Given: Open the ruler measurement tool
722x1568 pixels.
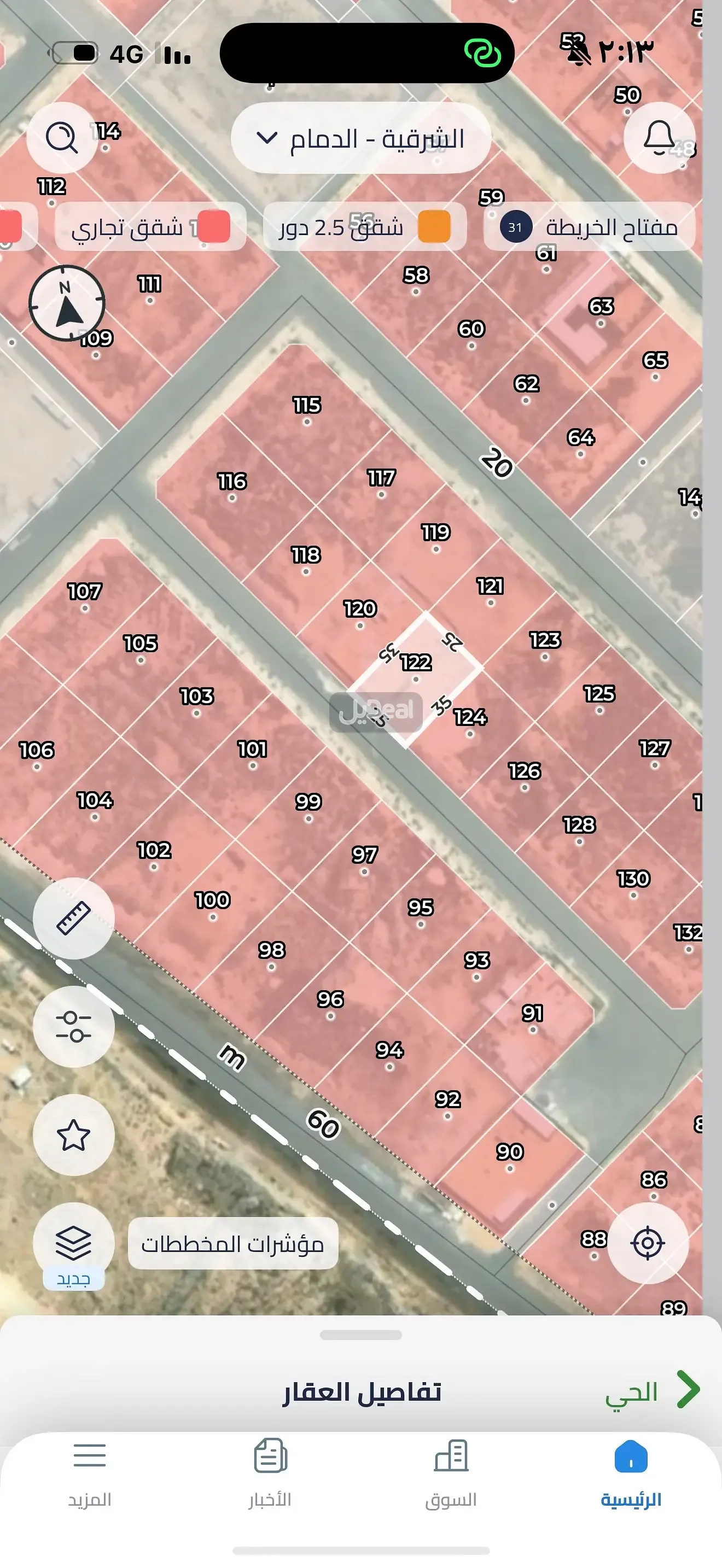Looking at the screenshot, I should [x=73, y=918].
